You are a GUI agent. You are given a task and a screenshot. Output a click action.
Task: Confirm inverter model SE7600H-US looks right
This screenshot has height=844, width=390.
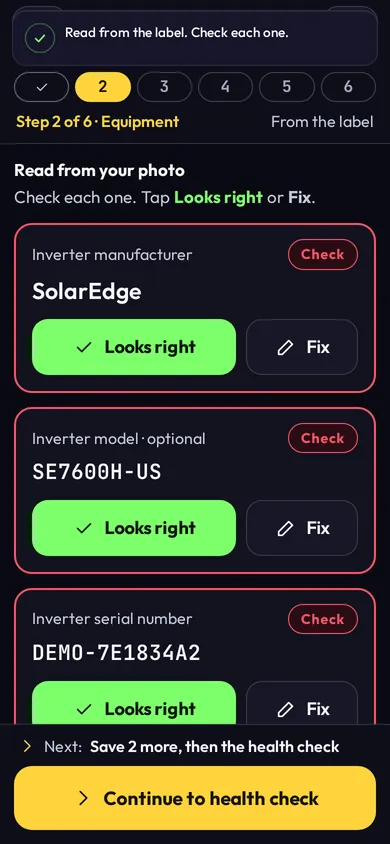pos(134,528)
